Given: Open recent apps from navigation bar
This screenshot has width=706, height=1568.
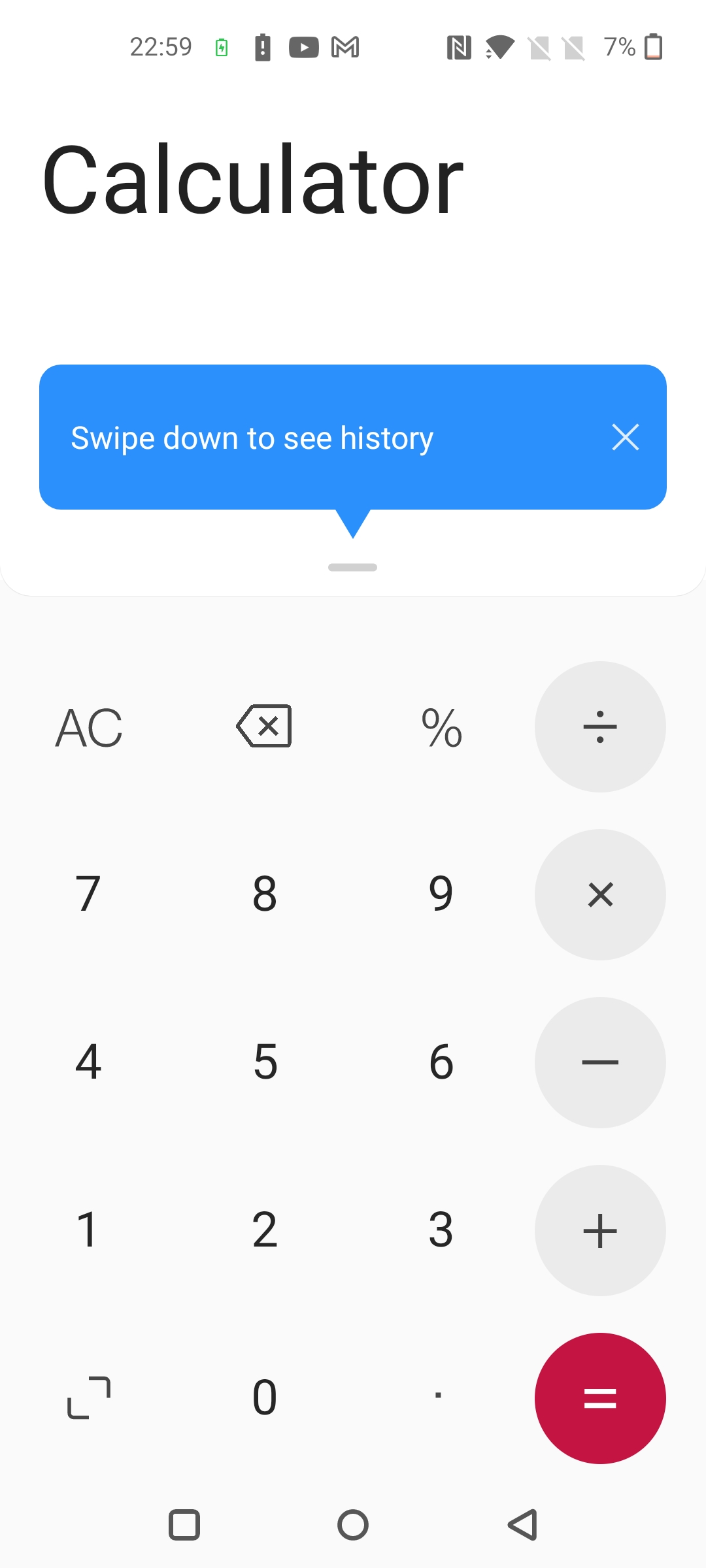Looking at the screenshot, I should point(184,1525).
